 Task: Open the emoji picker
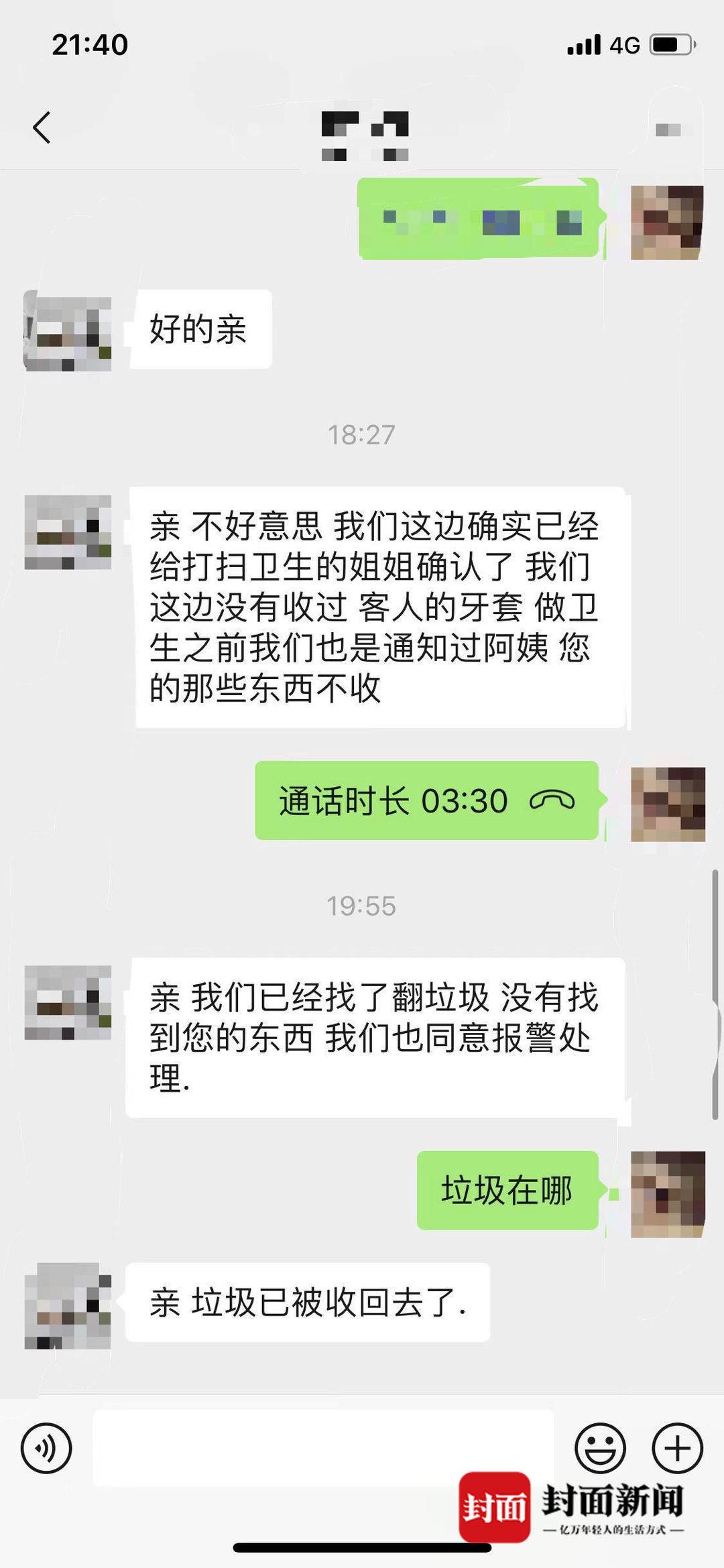[600, 1447]
